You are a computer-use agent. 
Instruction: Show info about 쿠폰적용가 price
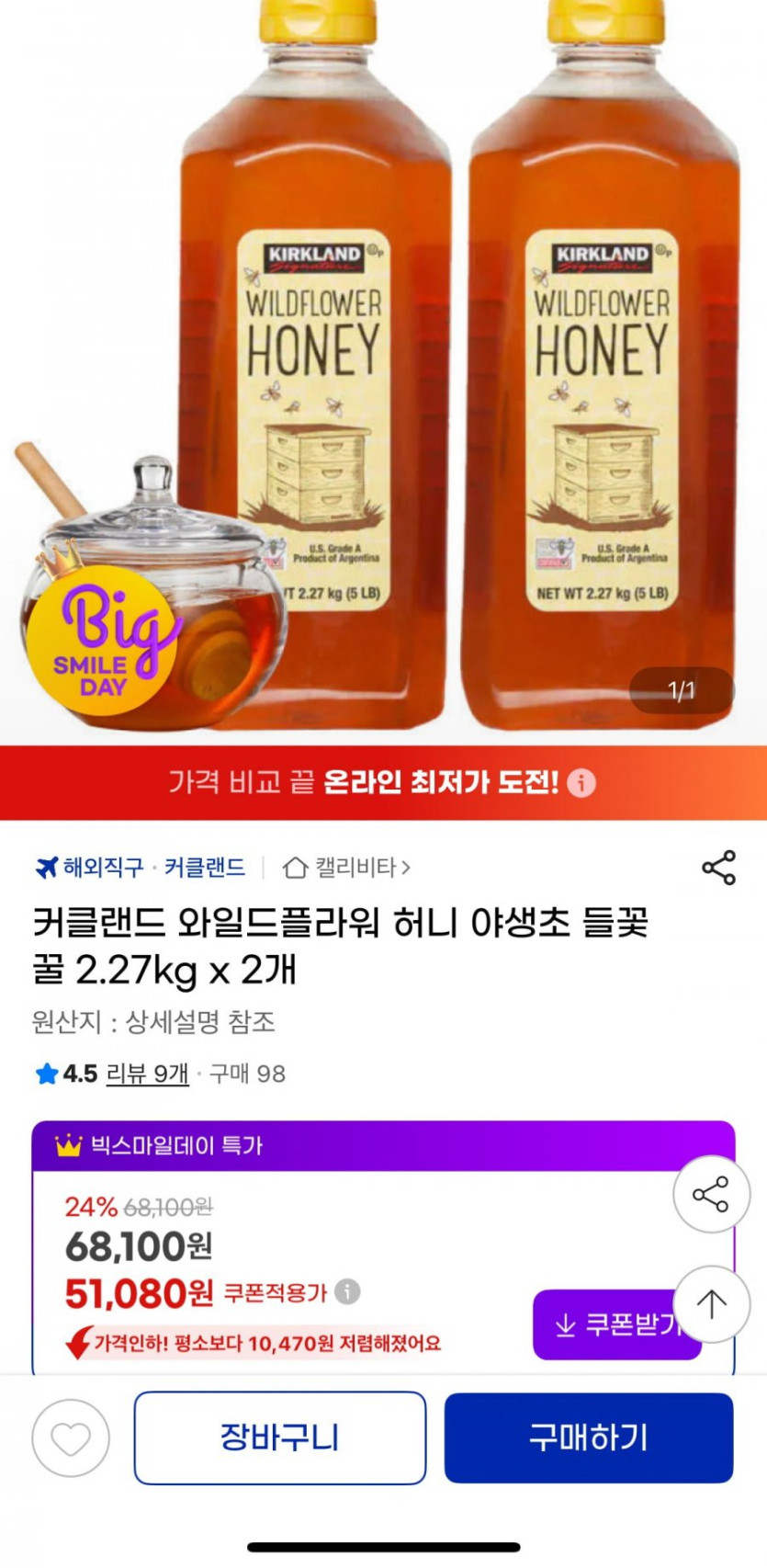(347, 1292)
